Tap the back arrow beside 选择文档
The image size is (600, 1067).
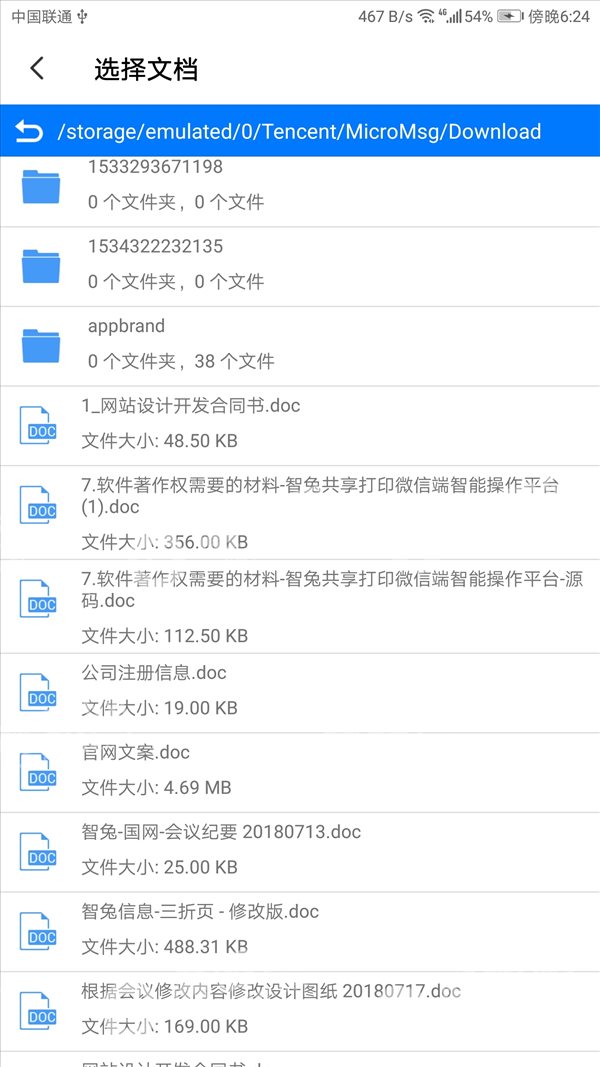(x=37, y=69)
